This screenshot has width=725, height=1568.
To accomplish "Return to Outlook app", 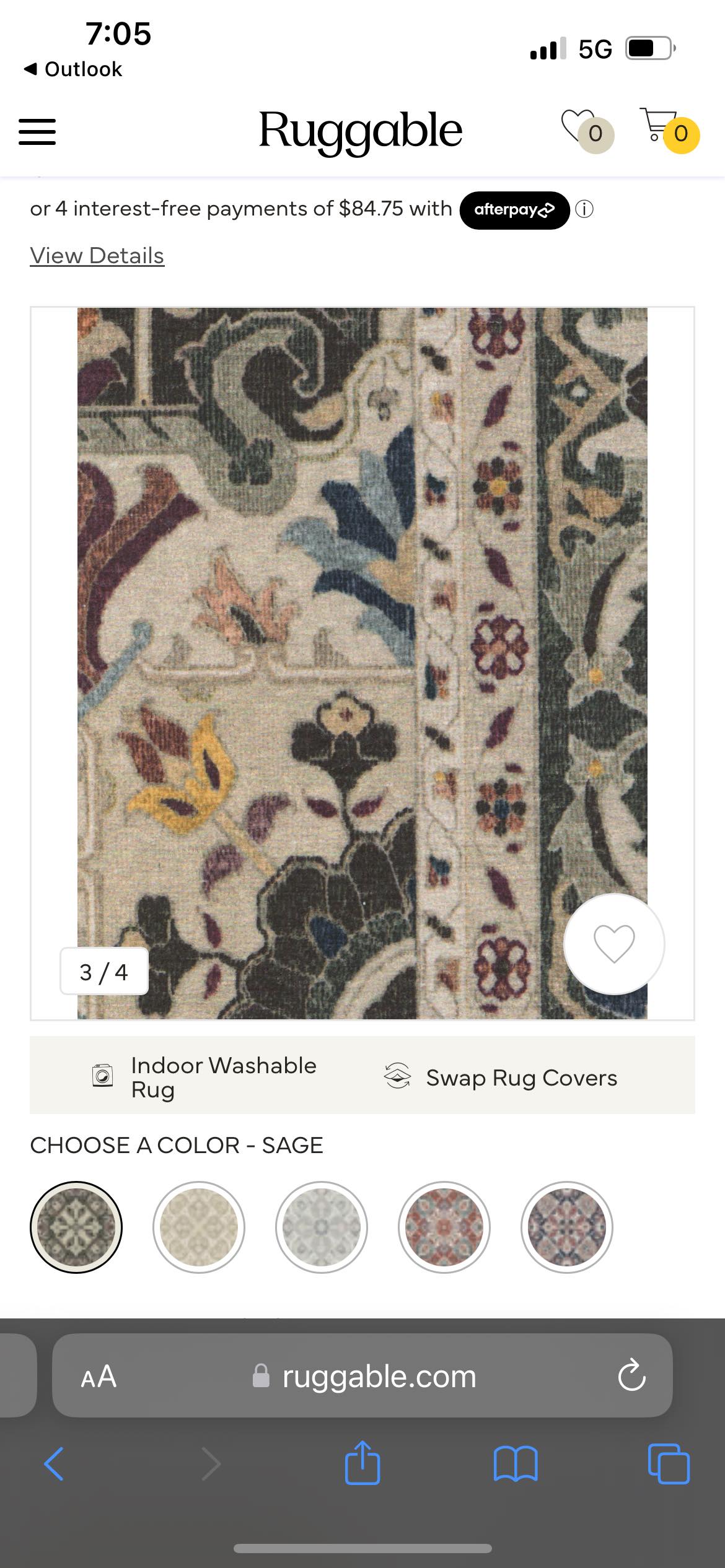I will click(73, 69).
